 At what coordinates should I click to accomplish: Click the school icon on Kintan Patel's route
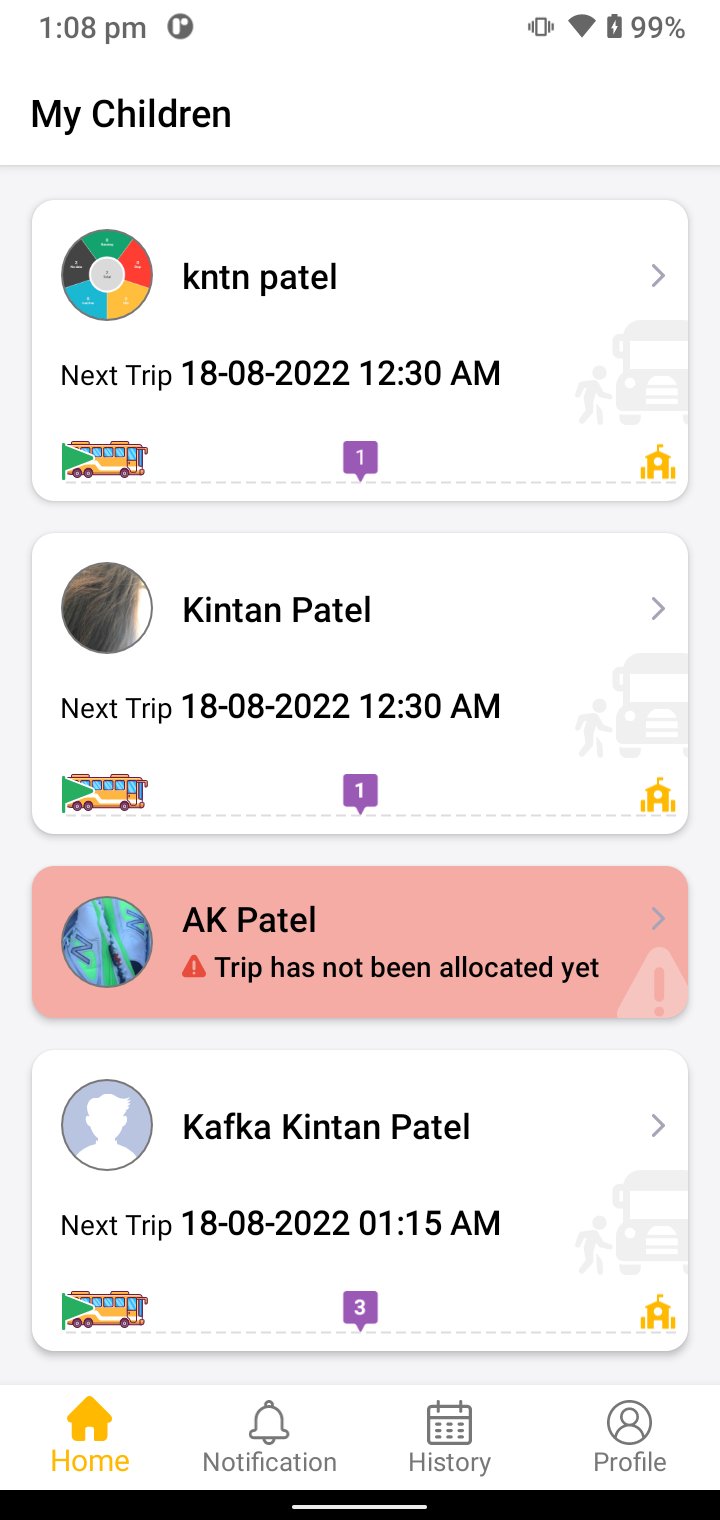point(657,792)
